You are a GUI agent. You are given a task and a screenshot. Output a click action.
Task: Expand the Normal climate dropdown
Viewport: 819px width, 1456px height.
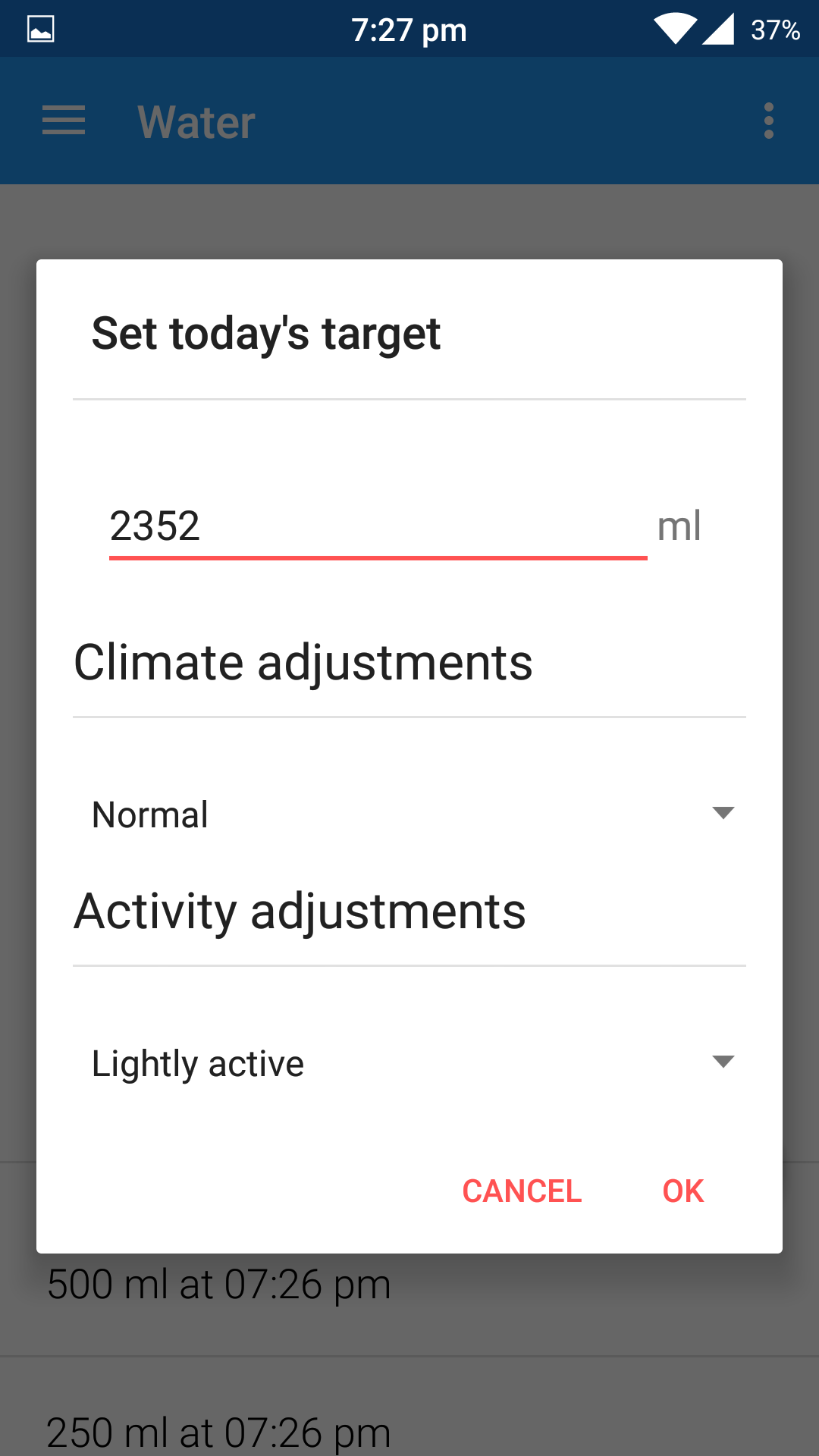[x=409, y=814]
